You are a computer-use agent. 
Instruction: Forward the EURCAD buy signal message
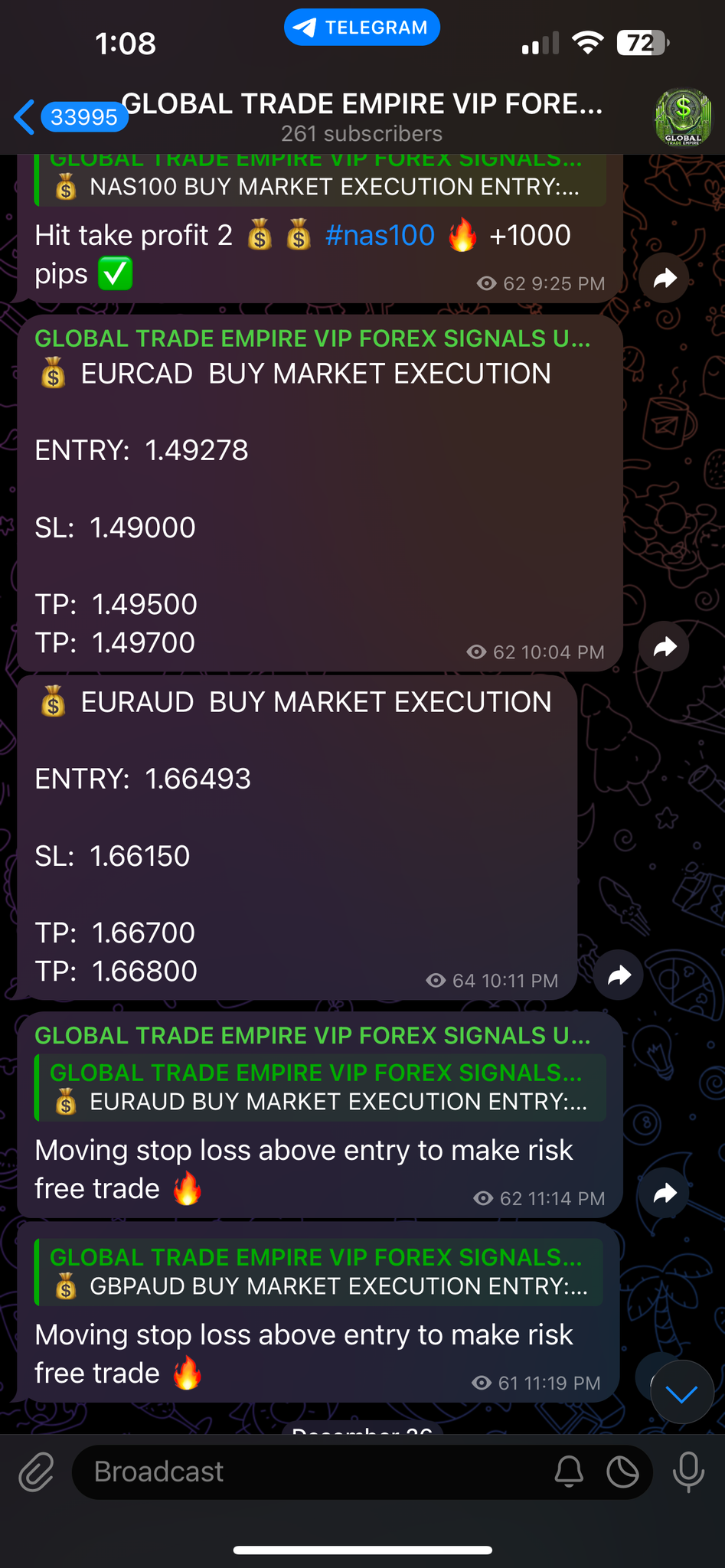pyautogui.click(x=665, y=647)
